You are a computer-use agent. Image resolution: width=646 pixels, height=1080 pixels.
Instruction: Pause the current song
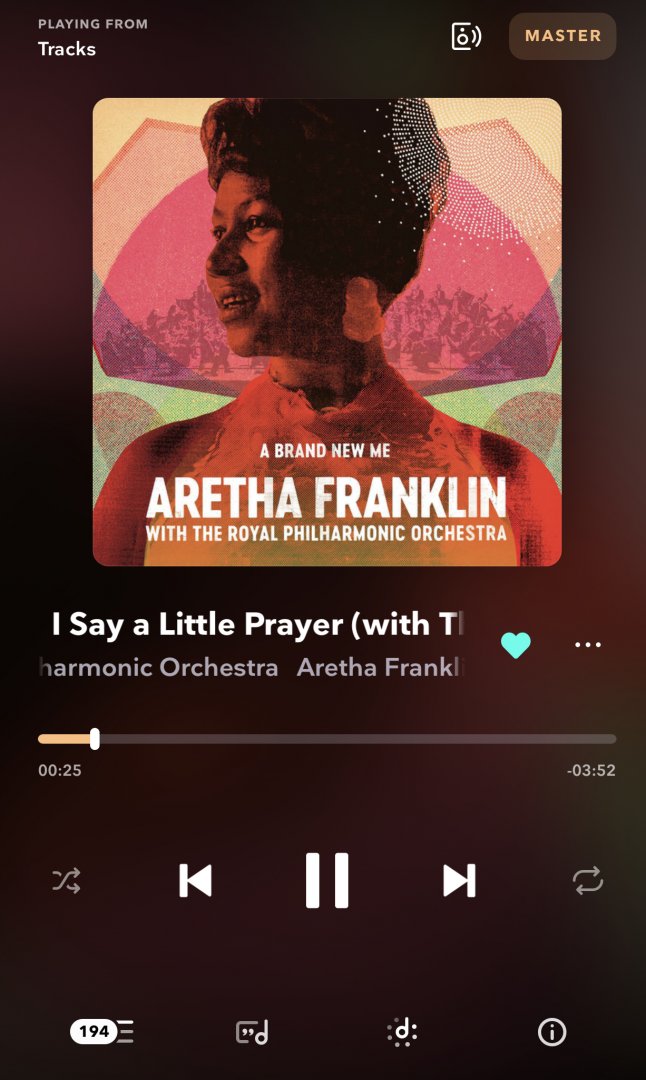coord(327,881)
